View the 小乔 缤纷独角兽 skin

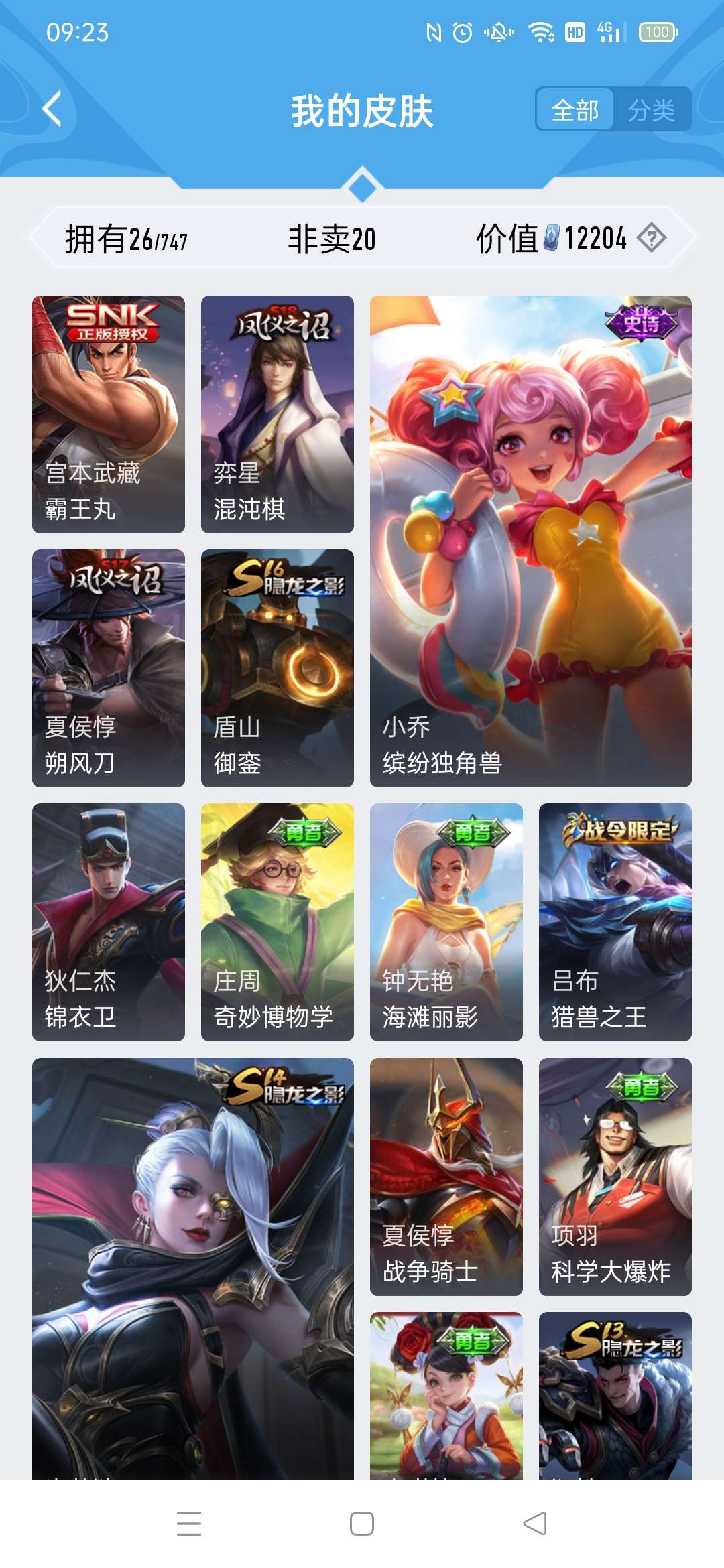click(530, 541)
